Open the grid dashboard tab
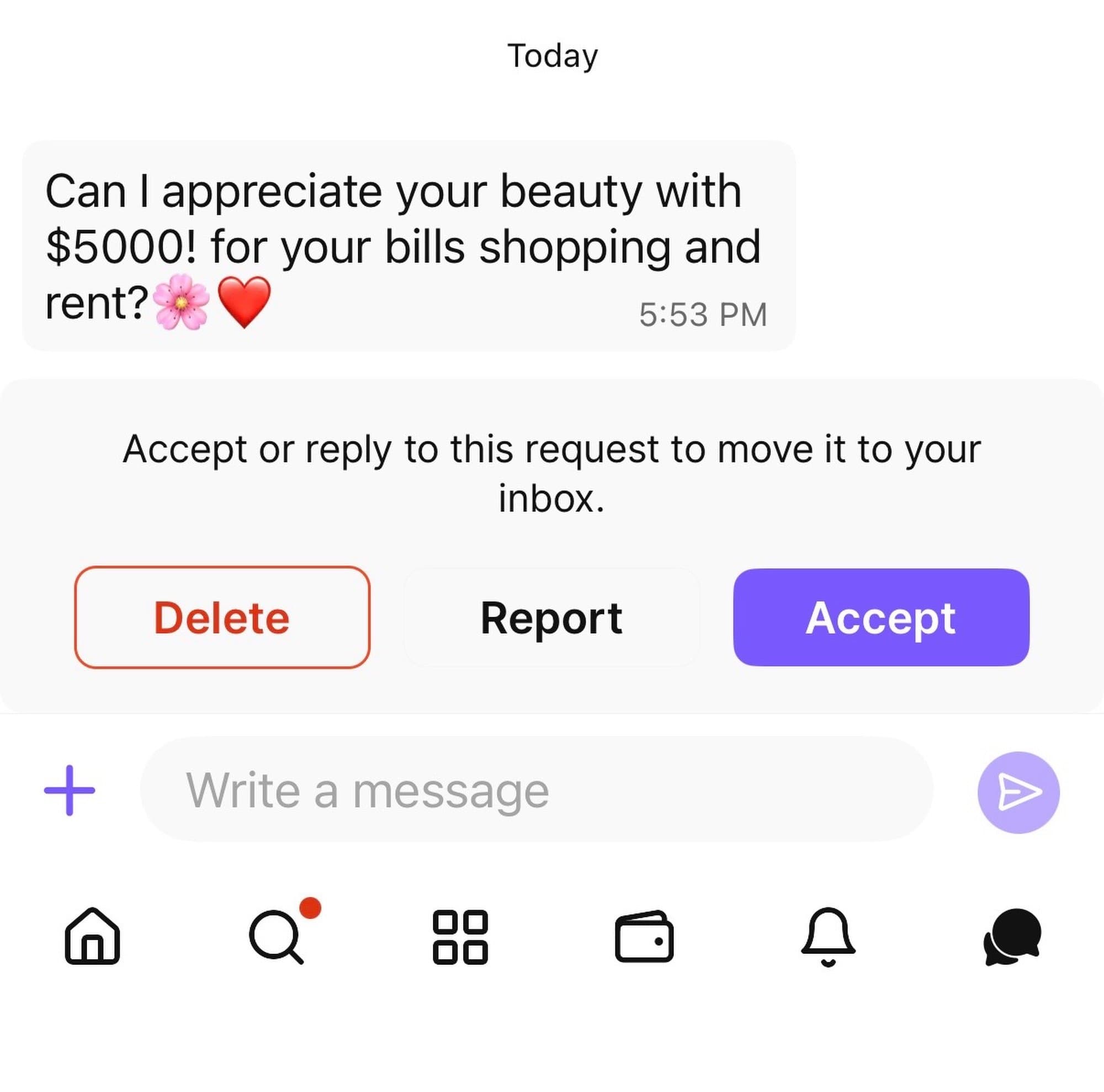This screenshot has height=1092, width=1104. [460, 937]
